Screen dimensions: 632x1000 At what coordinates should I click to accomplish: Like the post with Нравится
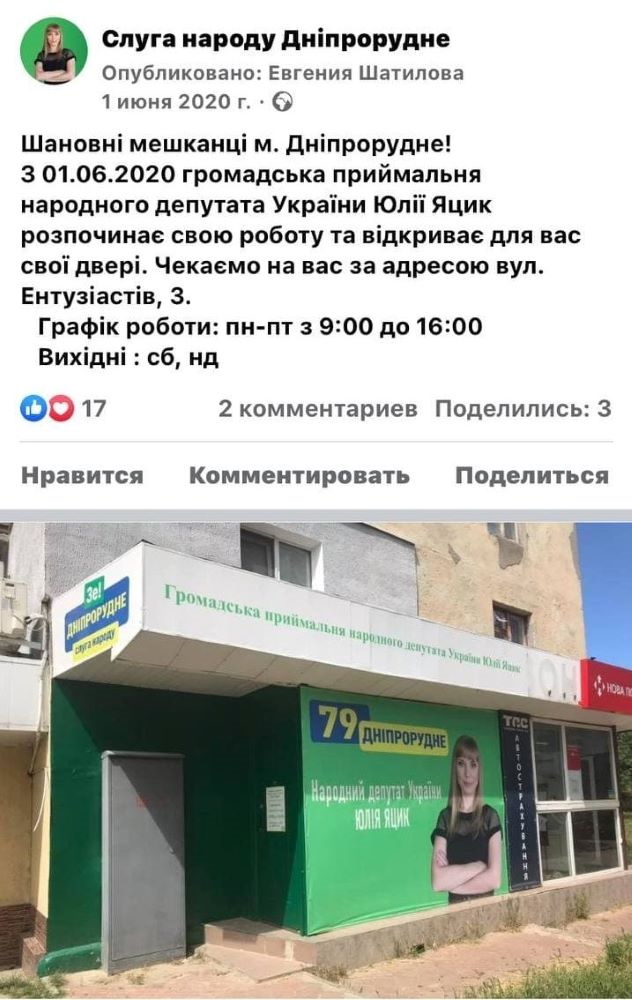point(82,475)
